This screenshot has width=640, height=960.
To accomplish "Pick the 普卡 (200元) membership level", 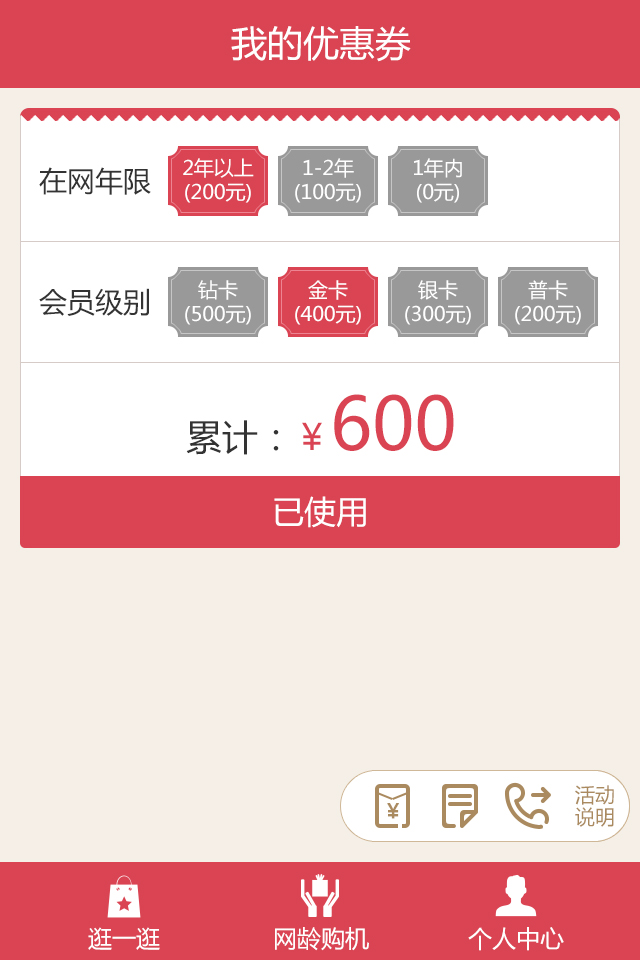I will (x=548, y=302).
